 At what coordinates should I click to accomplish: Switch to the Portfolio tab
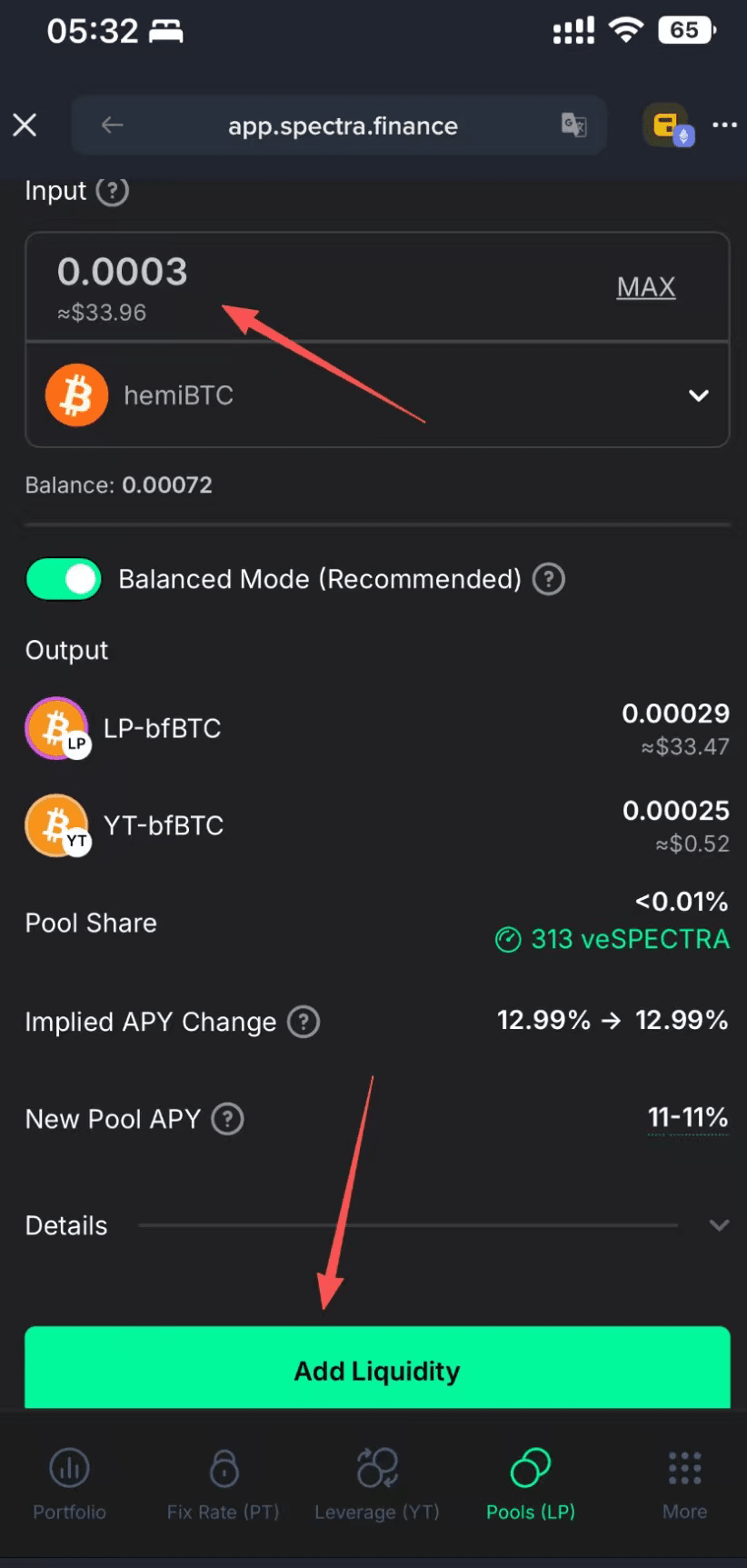(x=69, y=1484)
